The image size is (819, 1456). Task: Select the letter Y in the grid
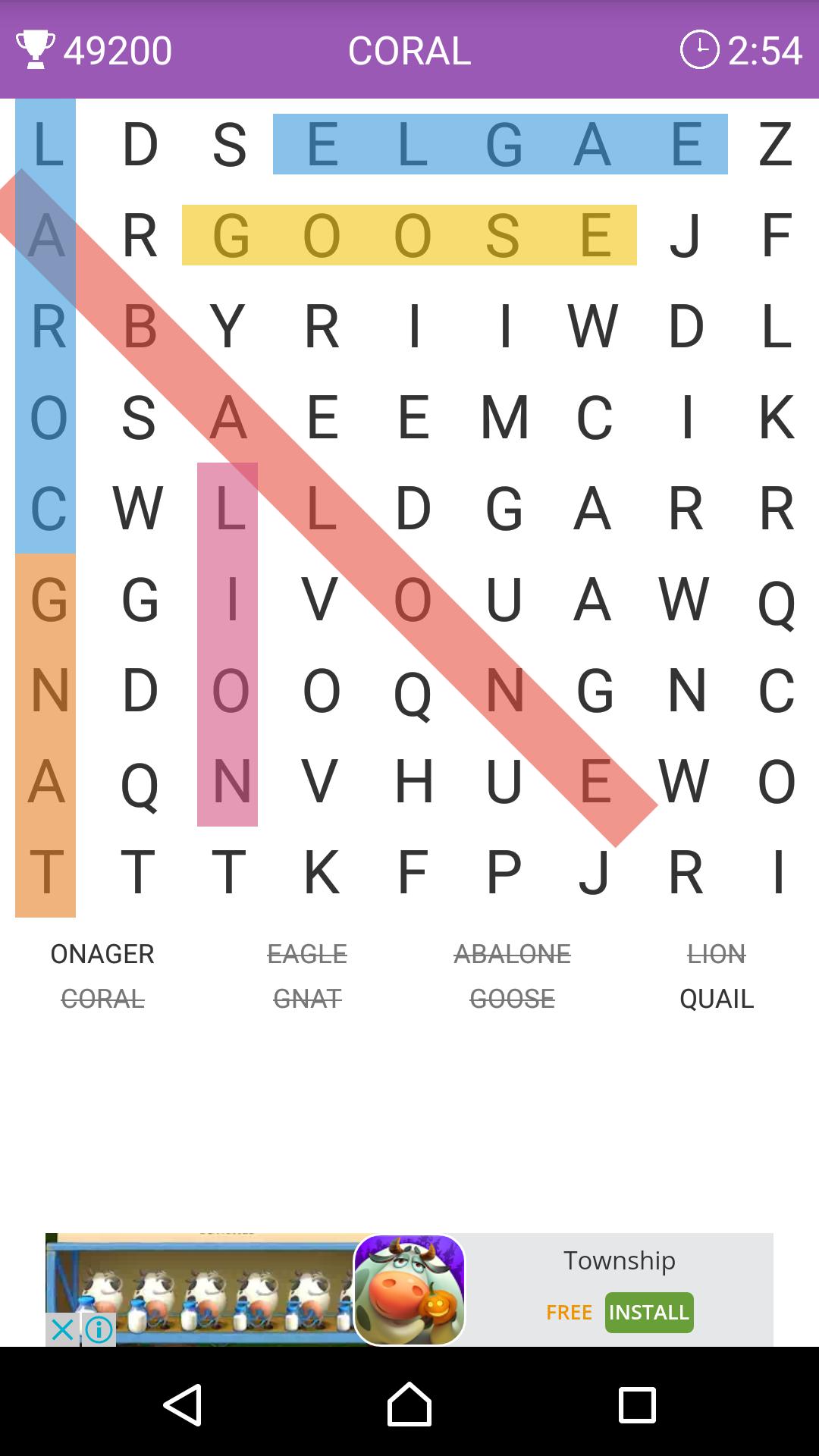click(228, 326)
